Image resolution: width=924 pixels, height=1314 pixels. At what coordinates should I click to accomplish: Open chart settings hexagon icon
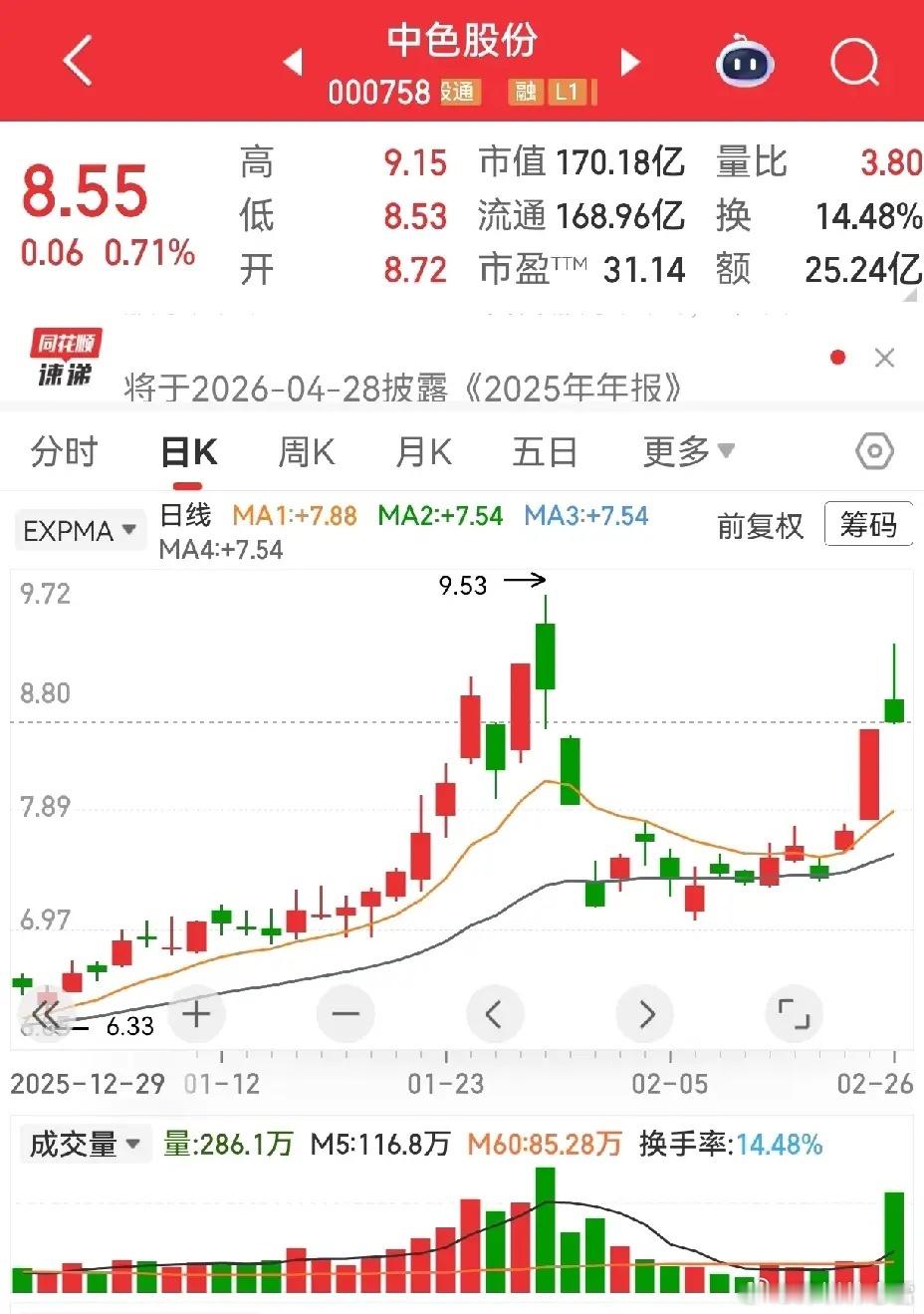click(874, 451)
